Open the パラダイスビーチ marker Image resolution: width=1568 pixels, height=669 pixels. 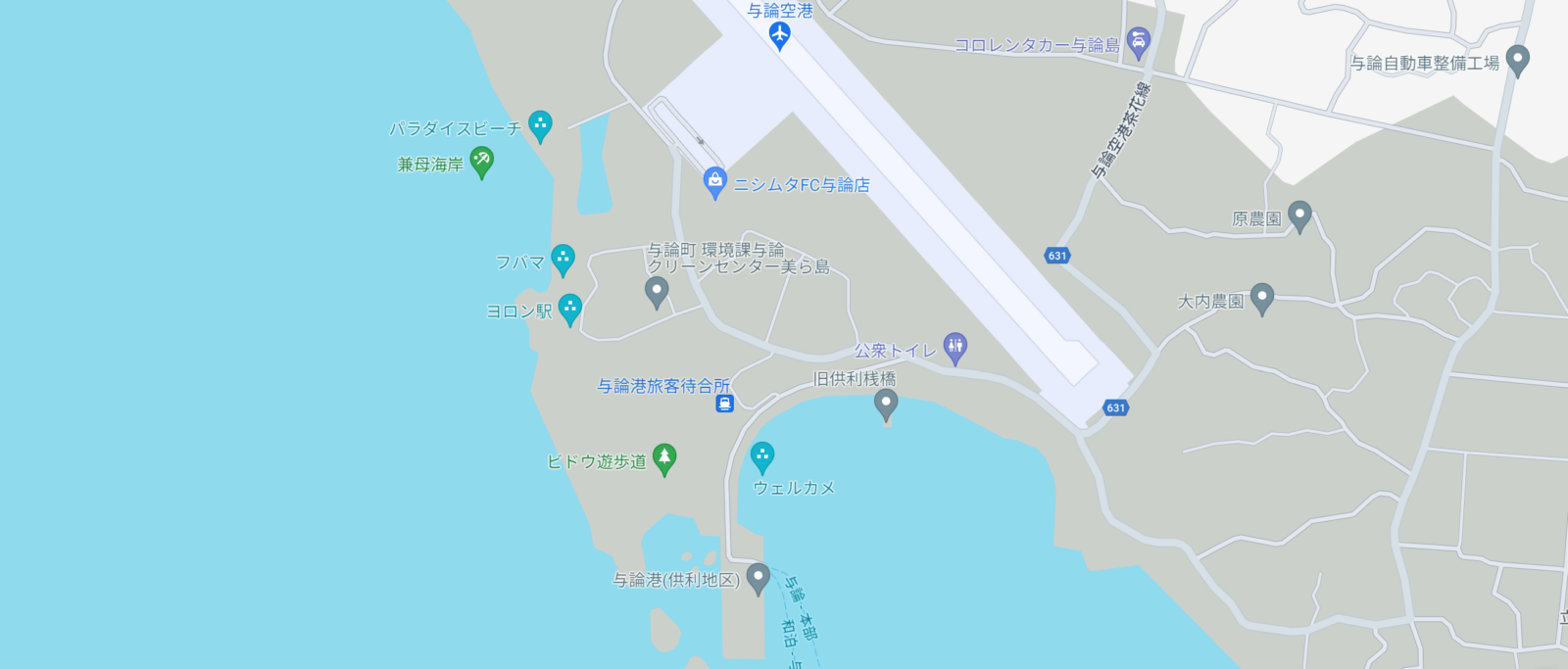(540, 125)
